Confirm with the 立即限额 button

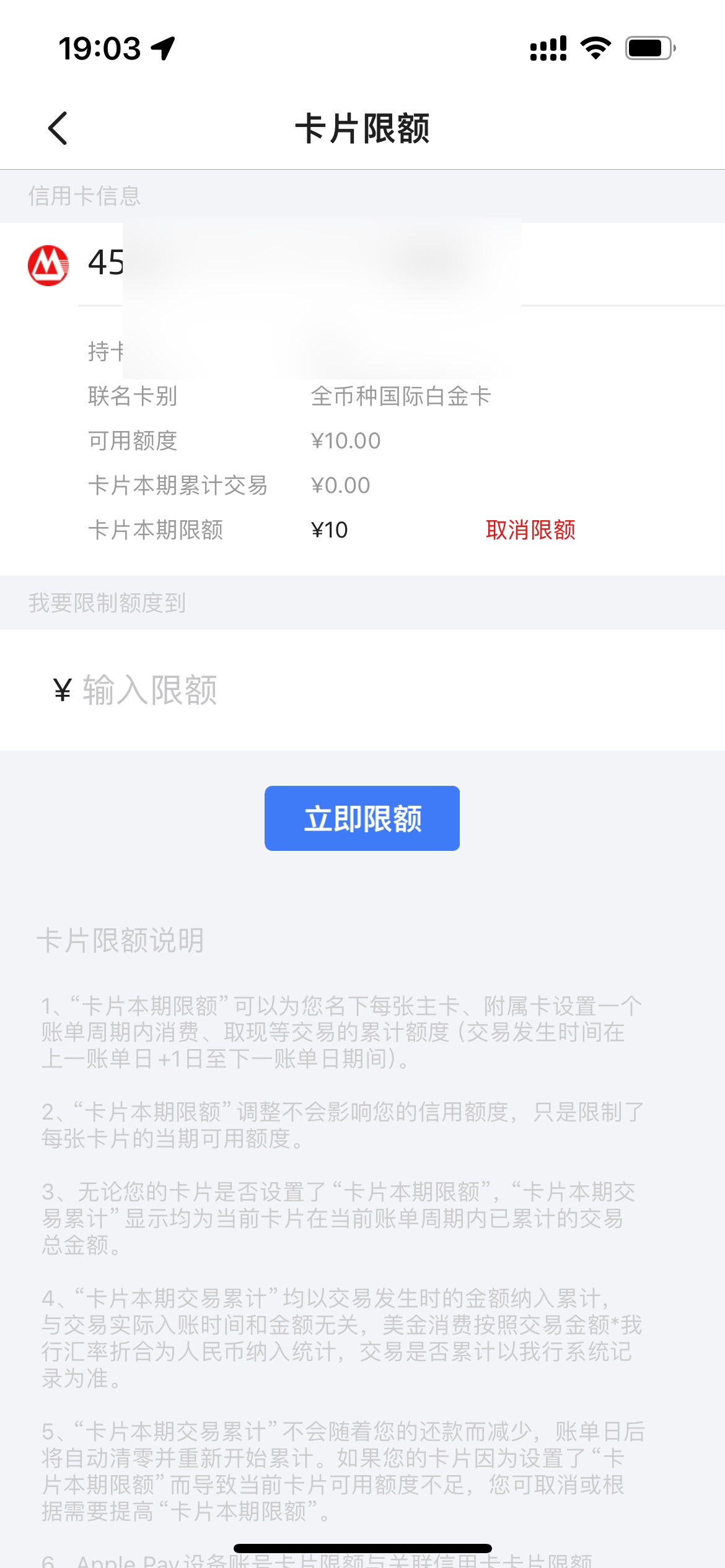[x=362, y=818]
